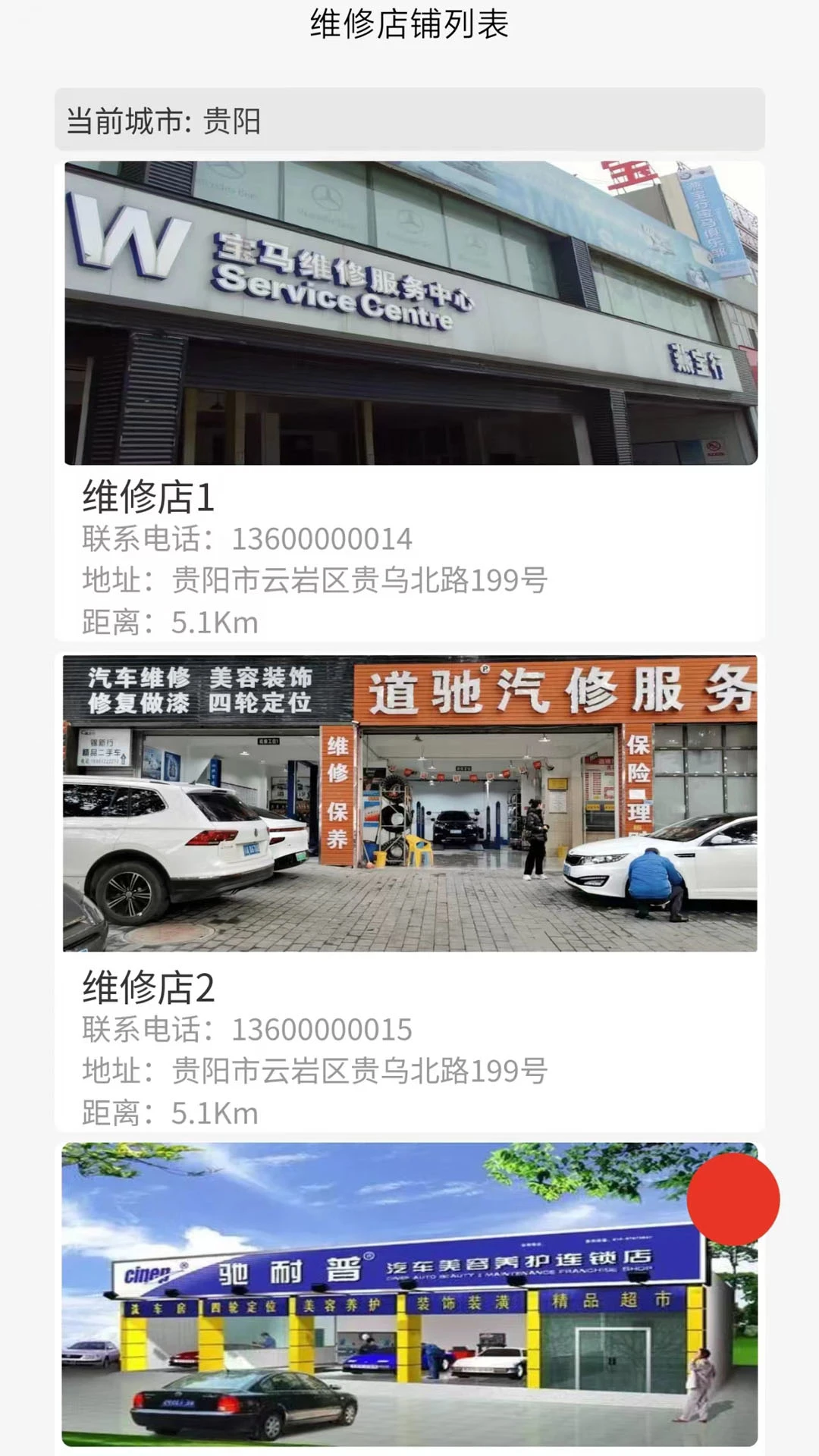Tap 距离 label on 维修店1

tap(106, 622)
